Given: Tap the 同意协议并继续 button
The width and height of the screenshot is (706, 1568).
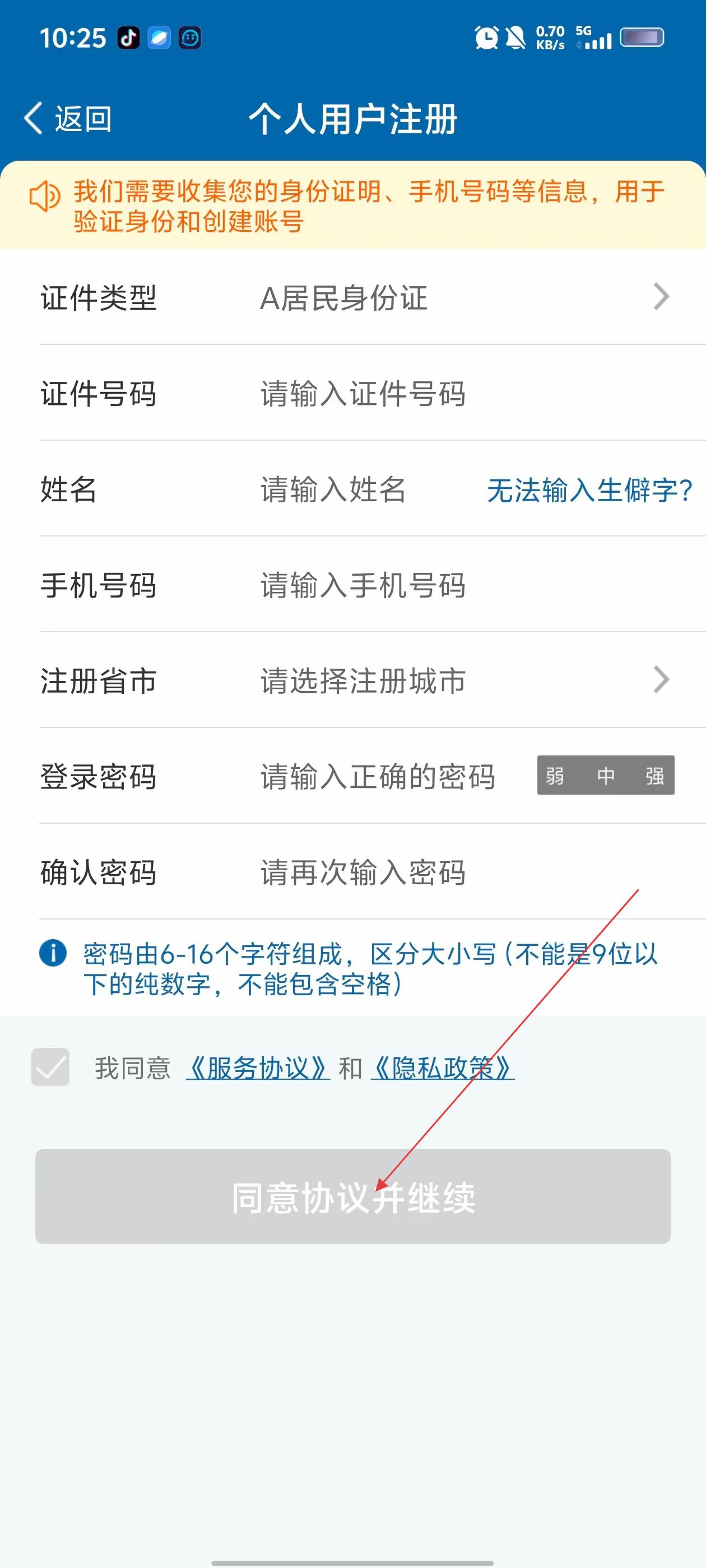Looking at the screenshot, I should [352, 1197].
